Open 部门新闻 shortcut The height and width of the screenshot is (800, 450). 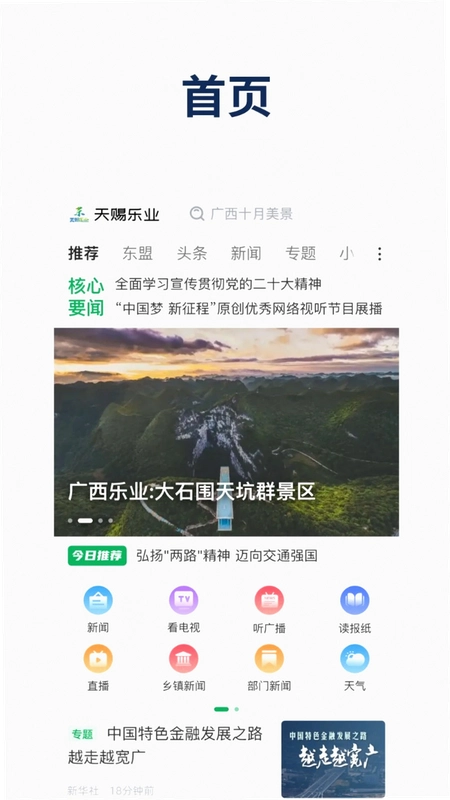tap(269, 668)
